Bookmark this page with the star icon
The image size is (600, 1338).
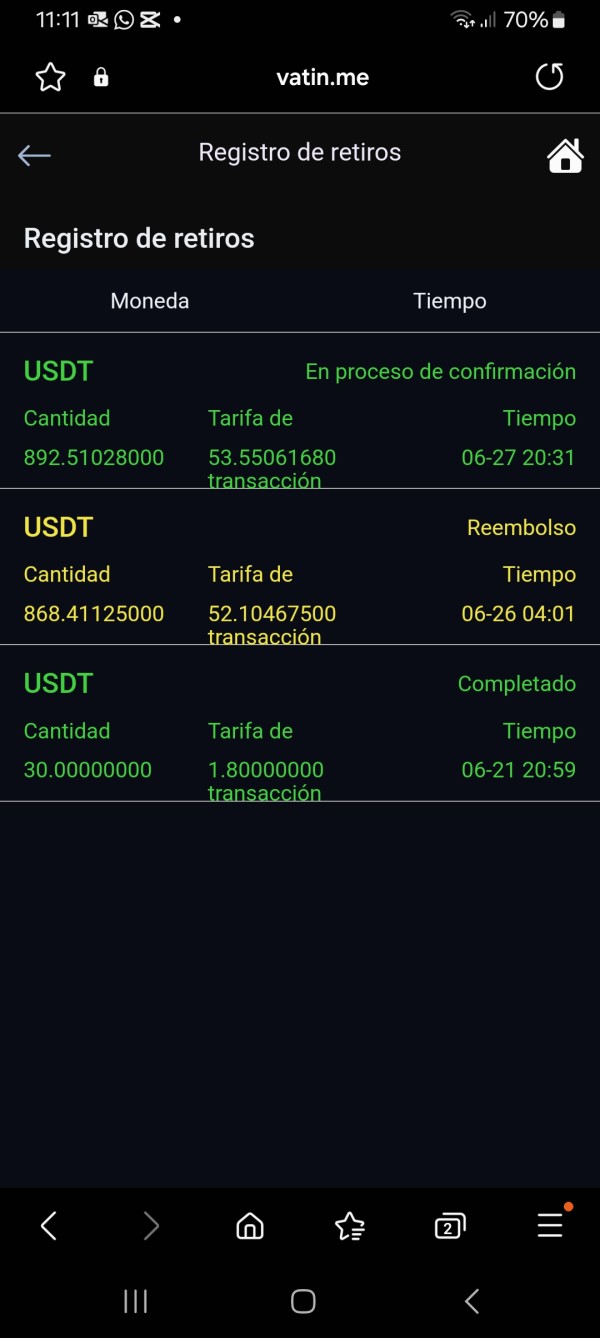[50, 77]
